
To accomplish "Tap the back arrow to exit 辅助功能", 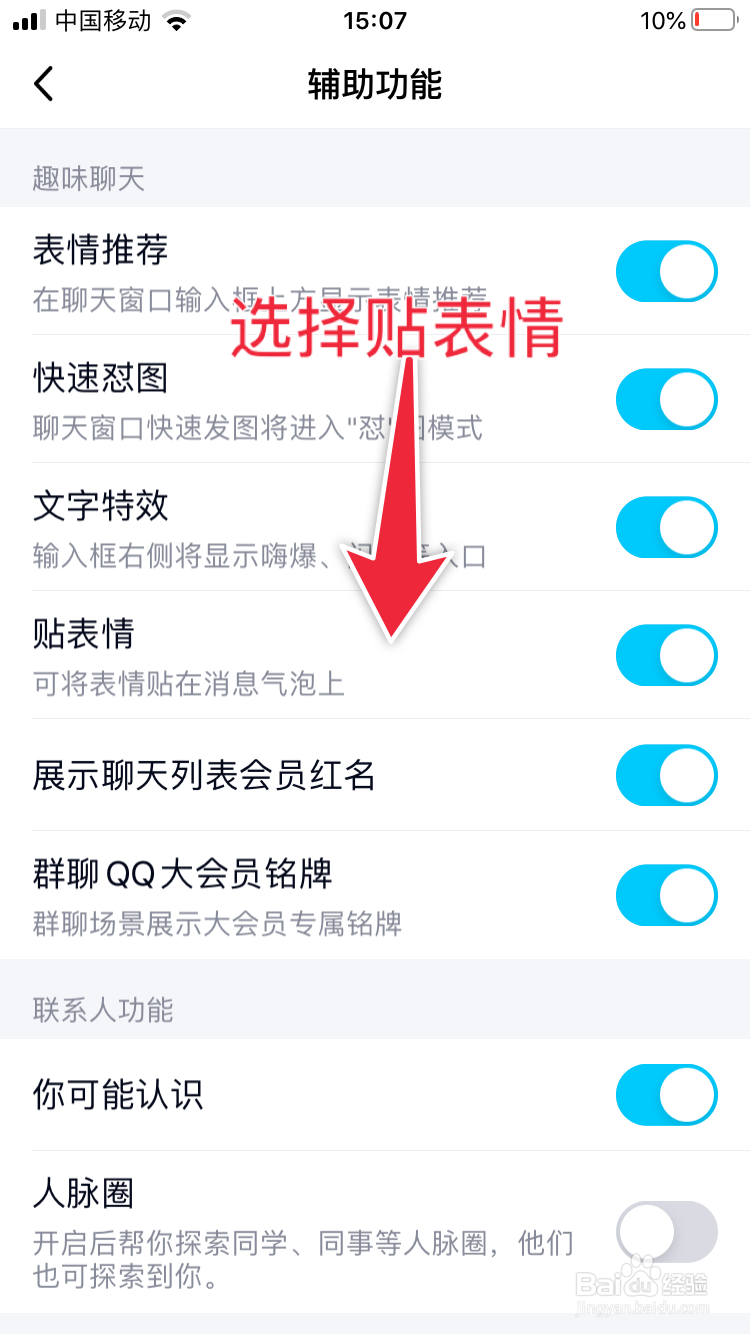I will click(44, 84).
